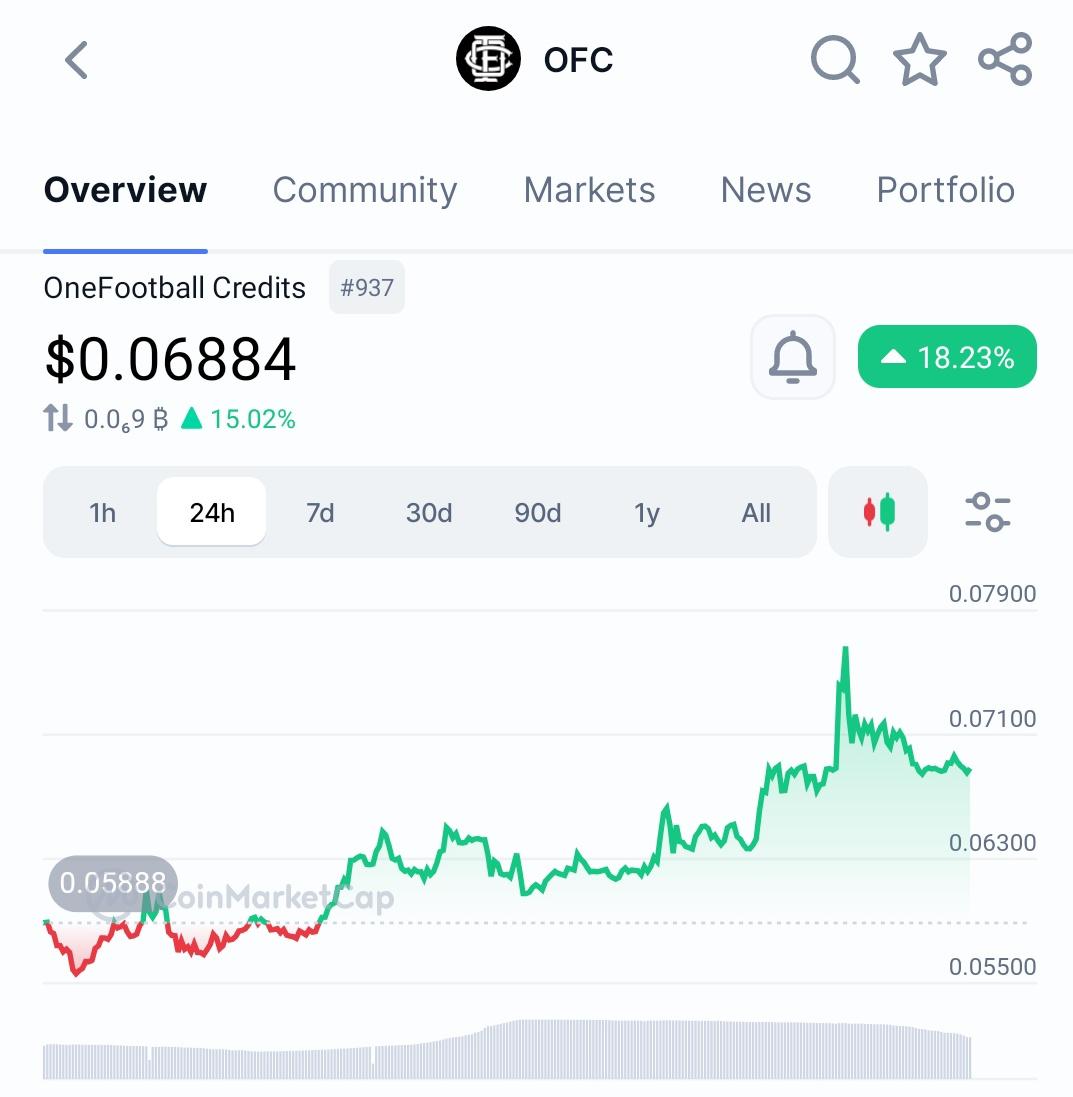Switch the price pair with arrows icon
1073x1097 pixels.
[58, 419]
